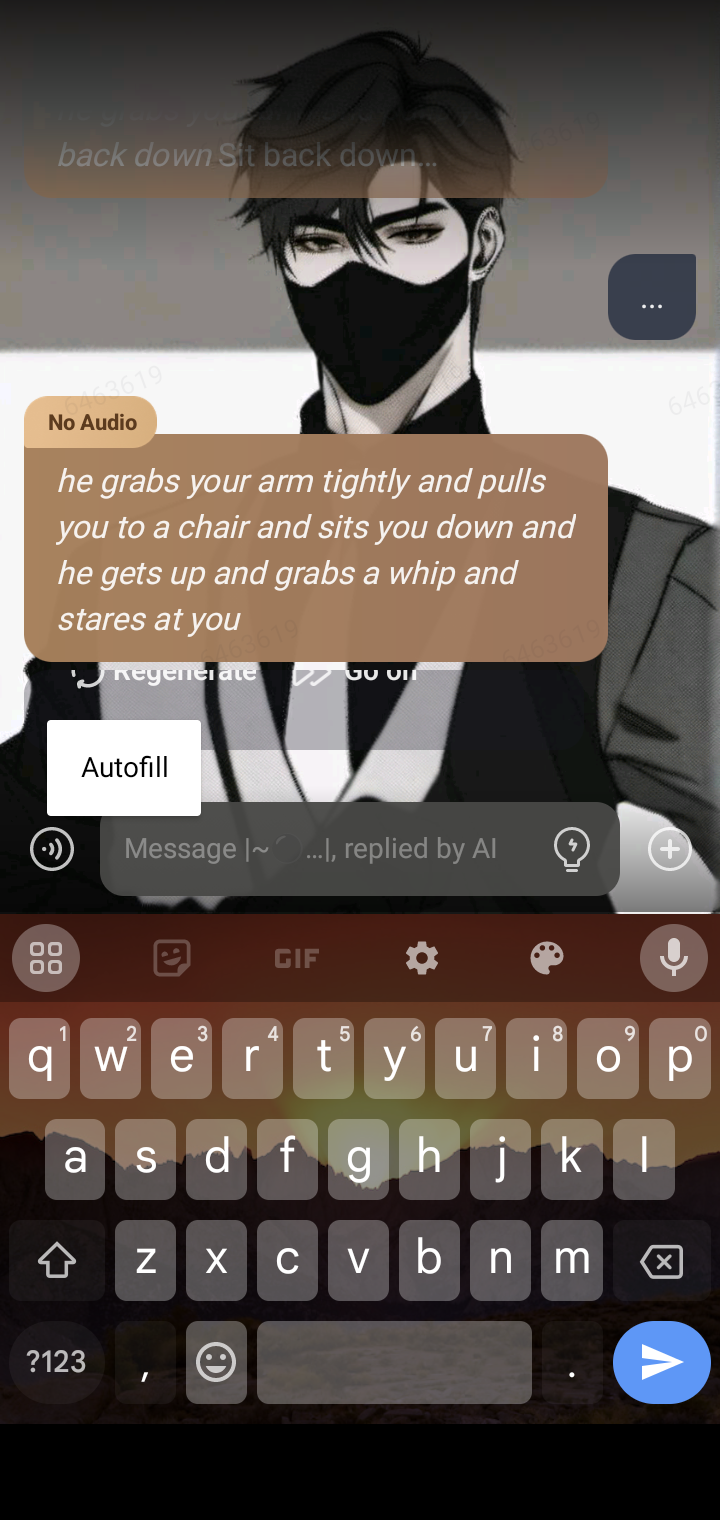Open the lightbulb inspiration suggestions
The image size is (720, 1520).
[571, 849]
